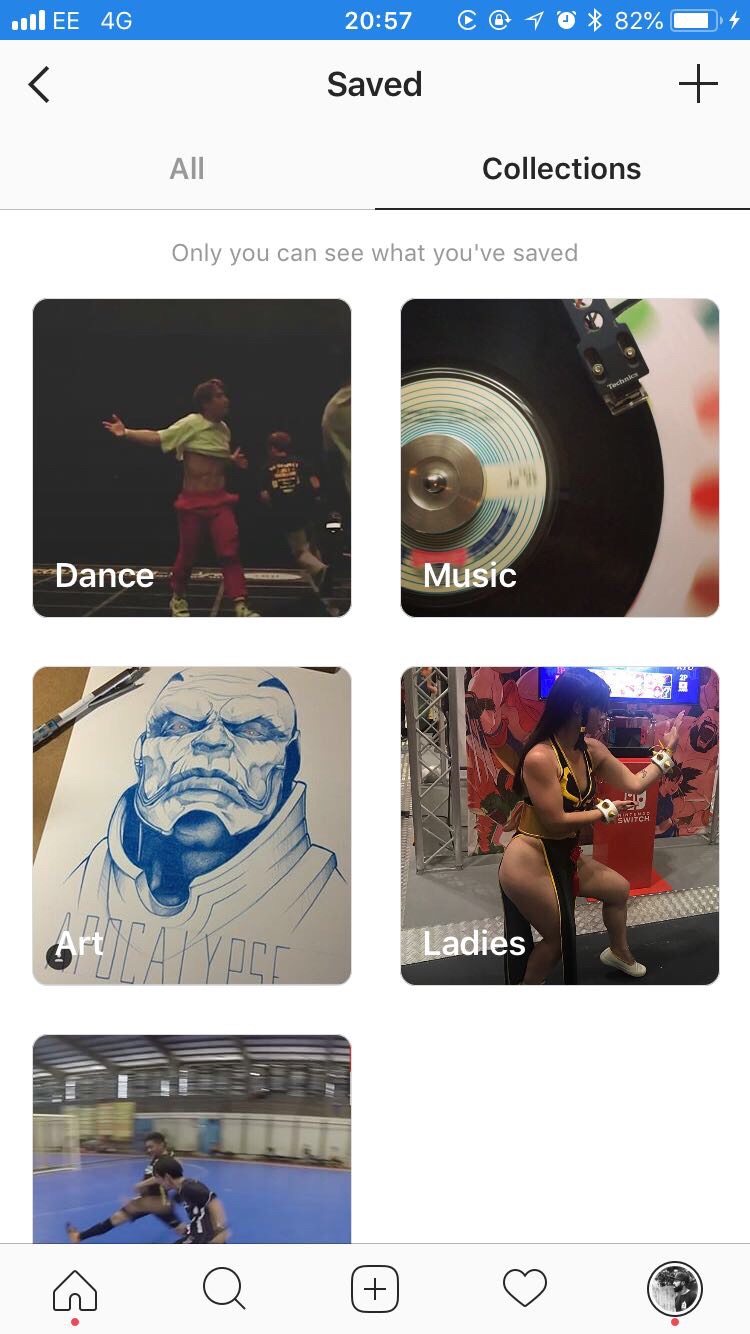
Task: Switch to the All tab
Action: (x=187, y=169)
